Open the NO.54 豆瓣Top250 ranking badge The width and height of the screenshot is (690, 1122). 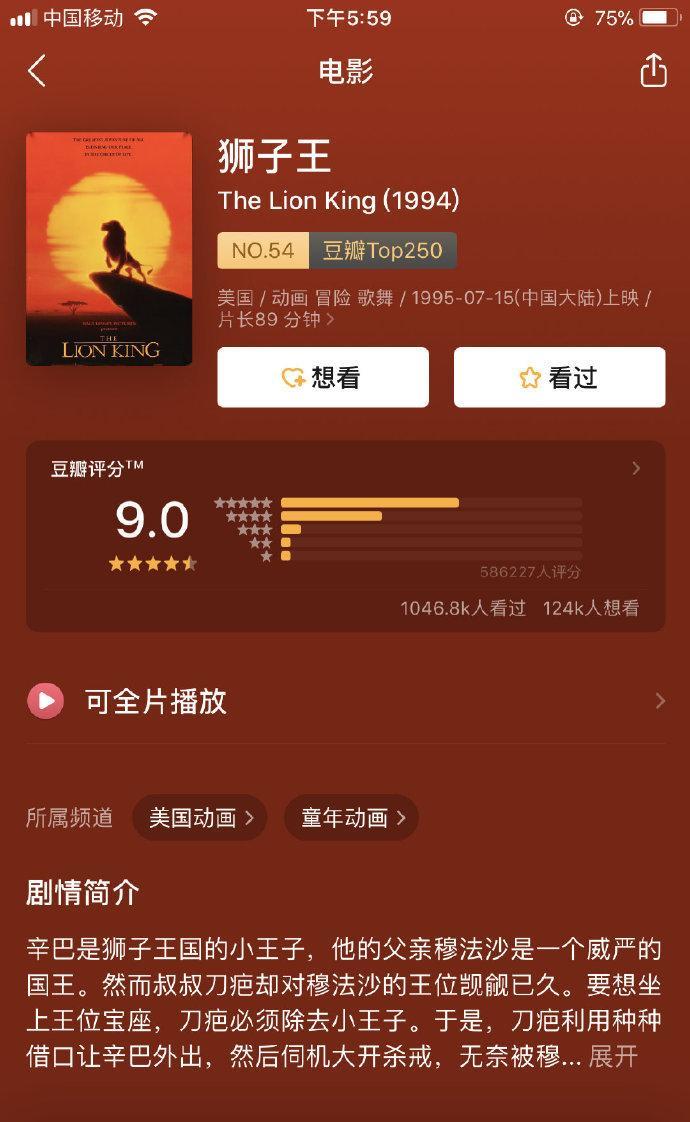(x=337, y=250)
